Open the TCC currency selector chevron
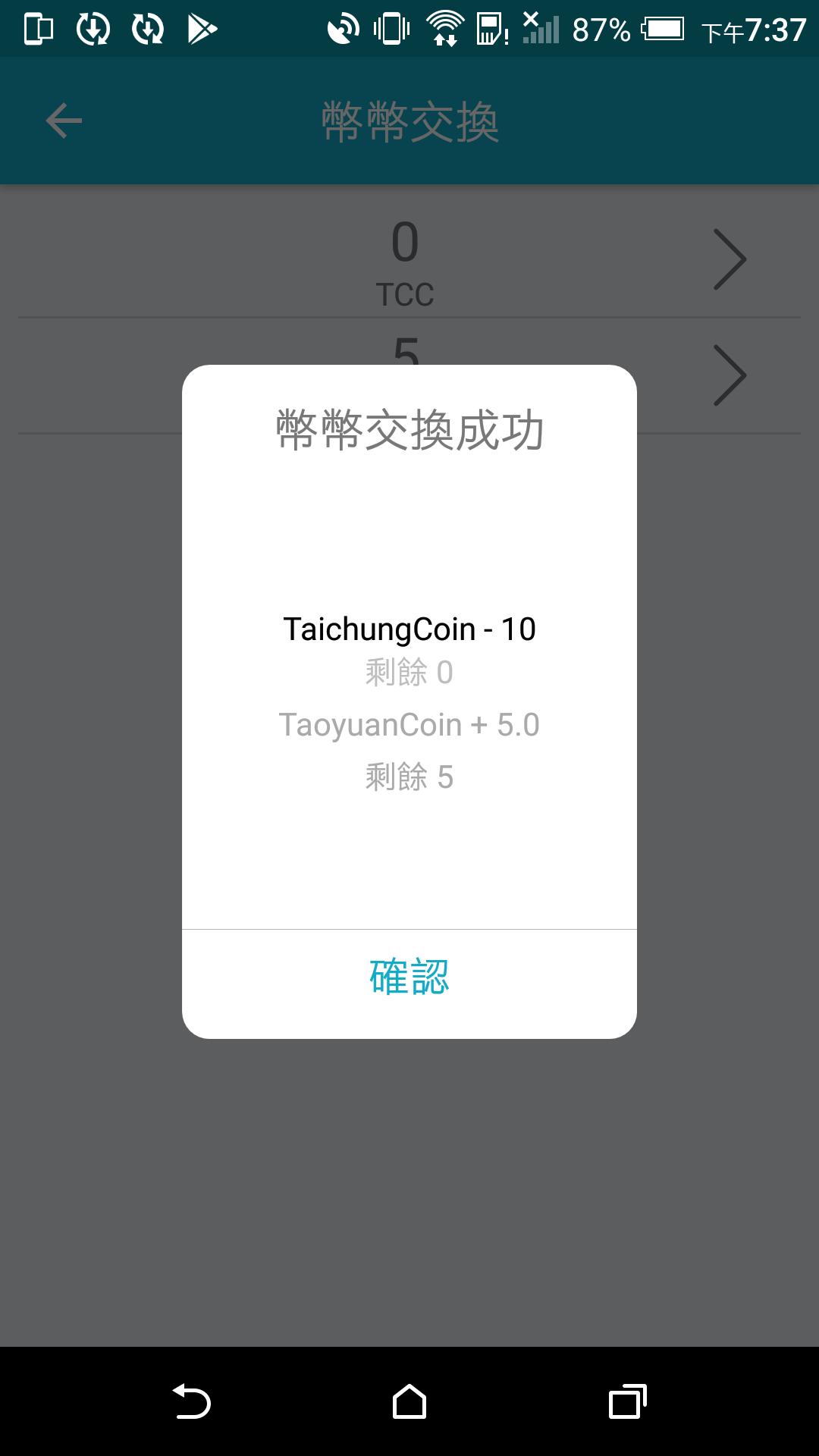The width and height of the screenshot is (819, 1456). click(730, 258)
